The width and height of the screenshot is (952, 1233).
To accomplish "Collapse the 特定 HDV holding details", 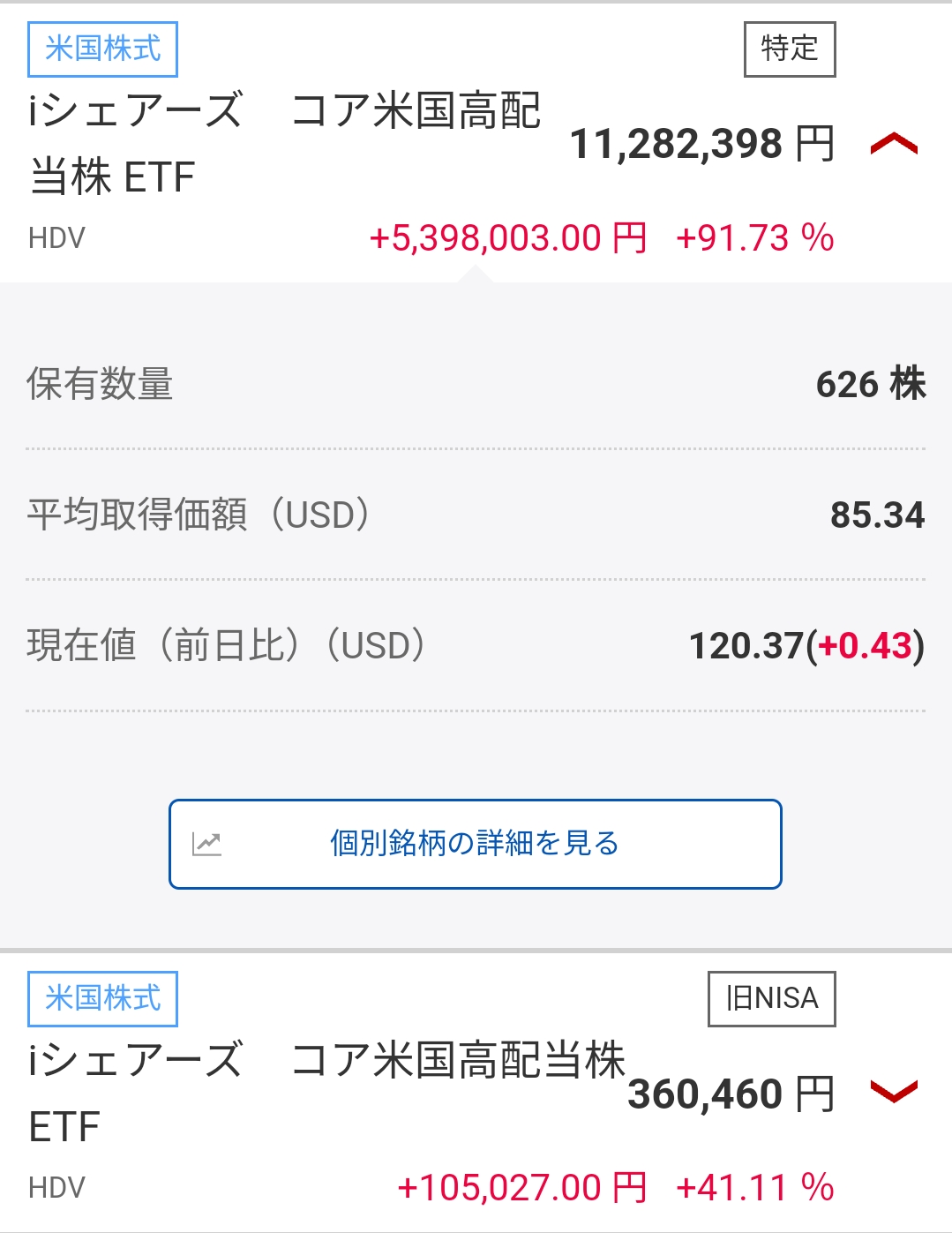I will click(894, 144).
